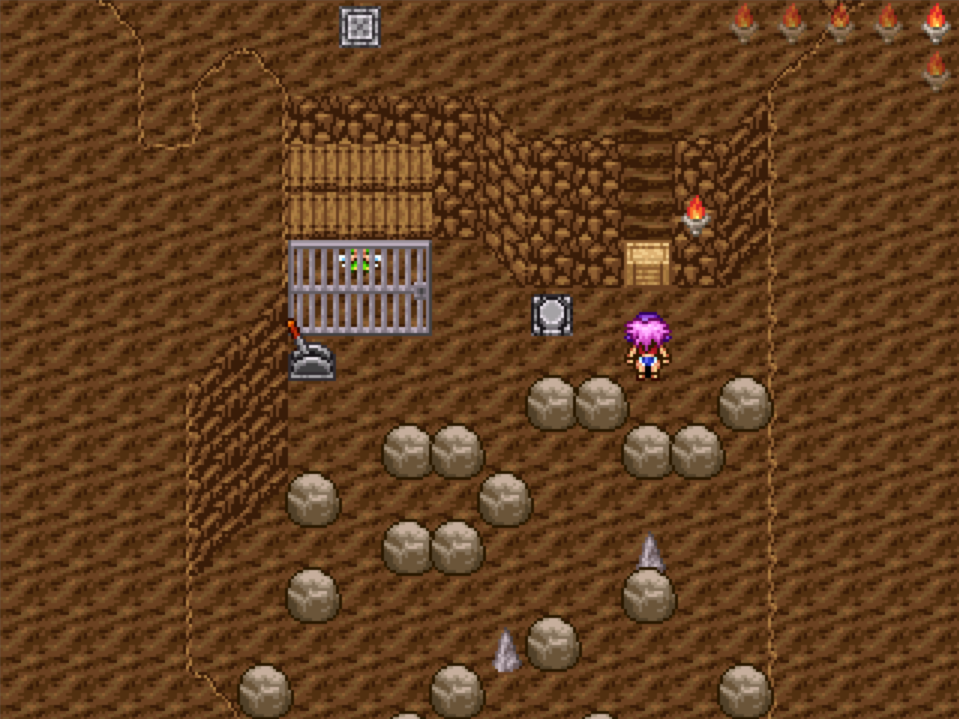Step on the round floor switch near the hero

tap(551, 315)
